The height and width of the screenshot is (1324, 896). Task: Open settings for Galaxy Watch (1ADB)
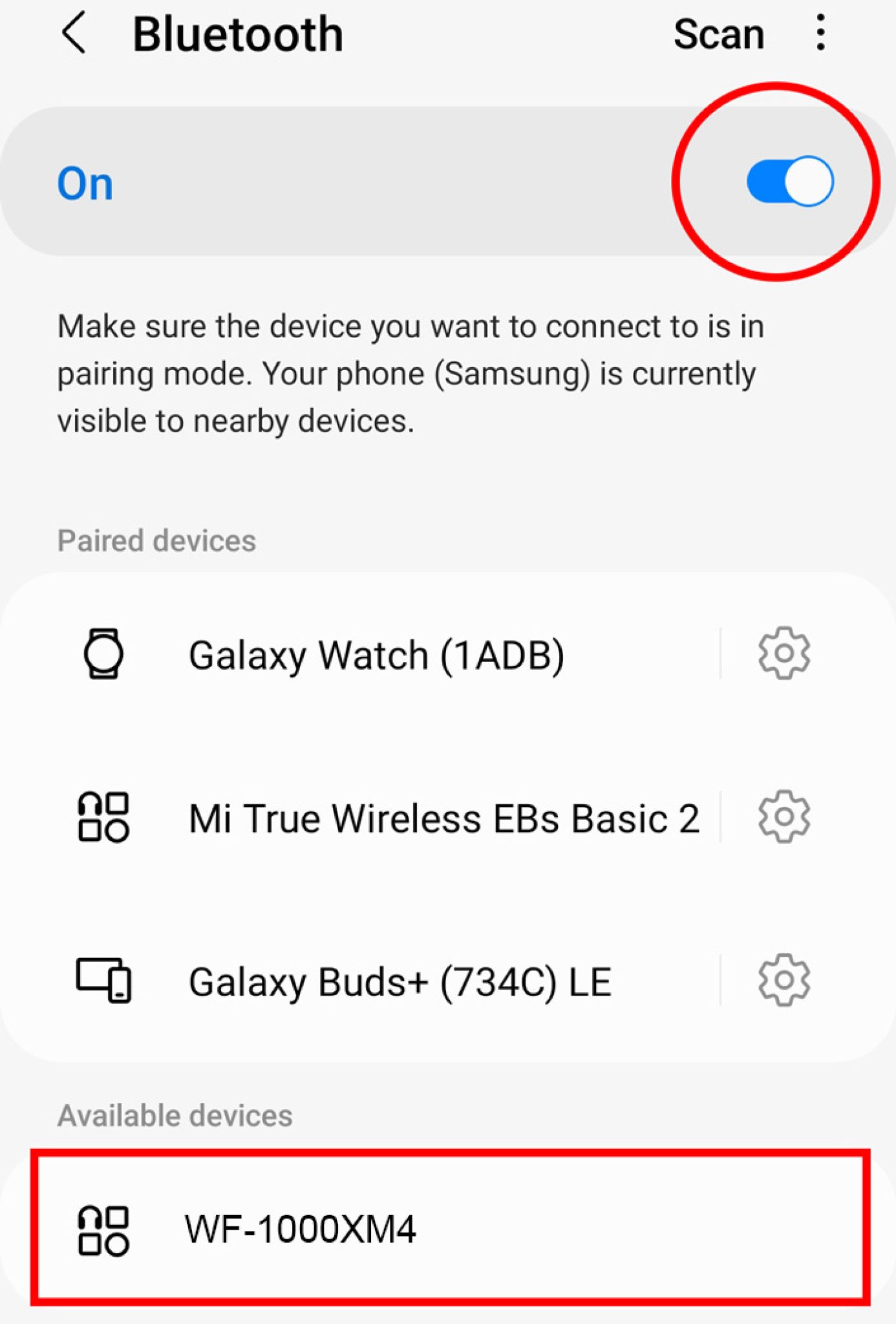784,654
